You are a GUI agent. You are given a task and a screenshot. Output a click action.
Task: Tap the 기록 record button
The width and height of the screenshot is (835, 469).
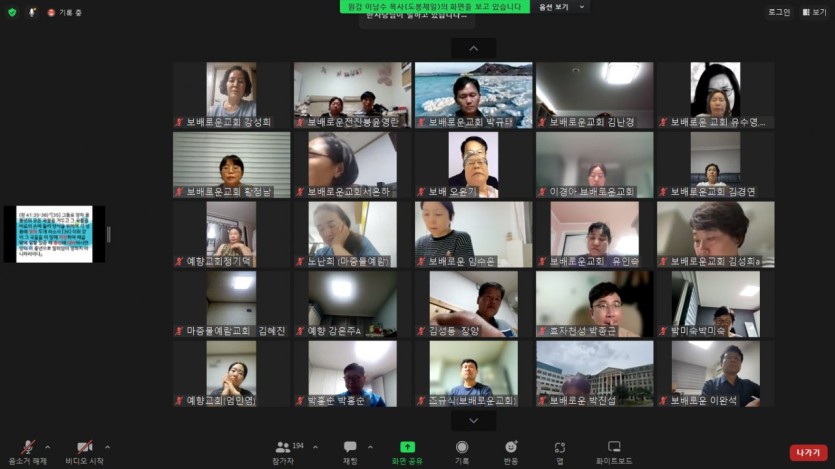[462, 450]
